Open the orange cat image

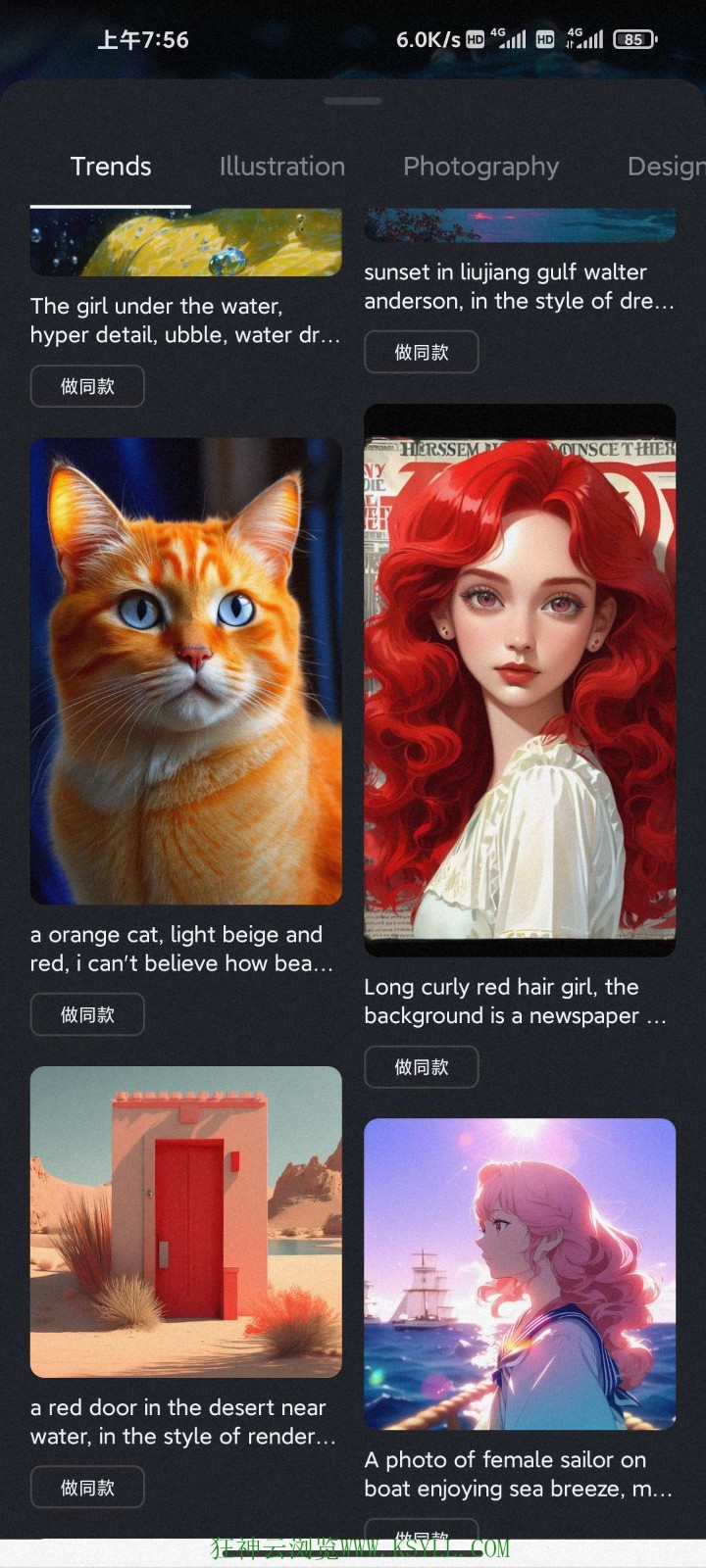[186, 671]
